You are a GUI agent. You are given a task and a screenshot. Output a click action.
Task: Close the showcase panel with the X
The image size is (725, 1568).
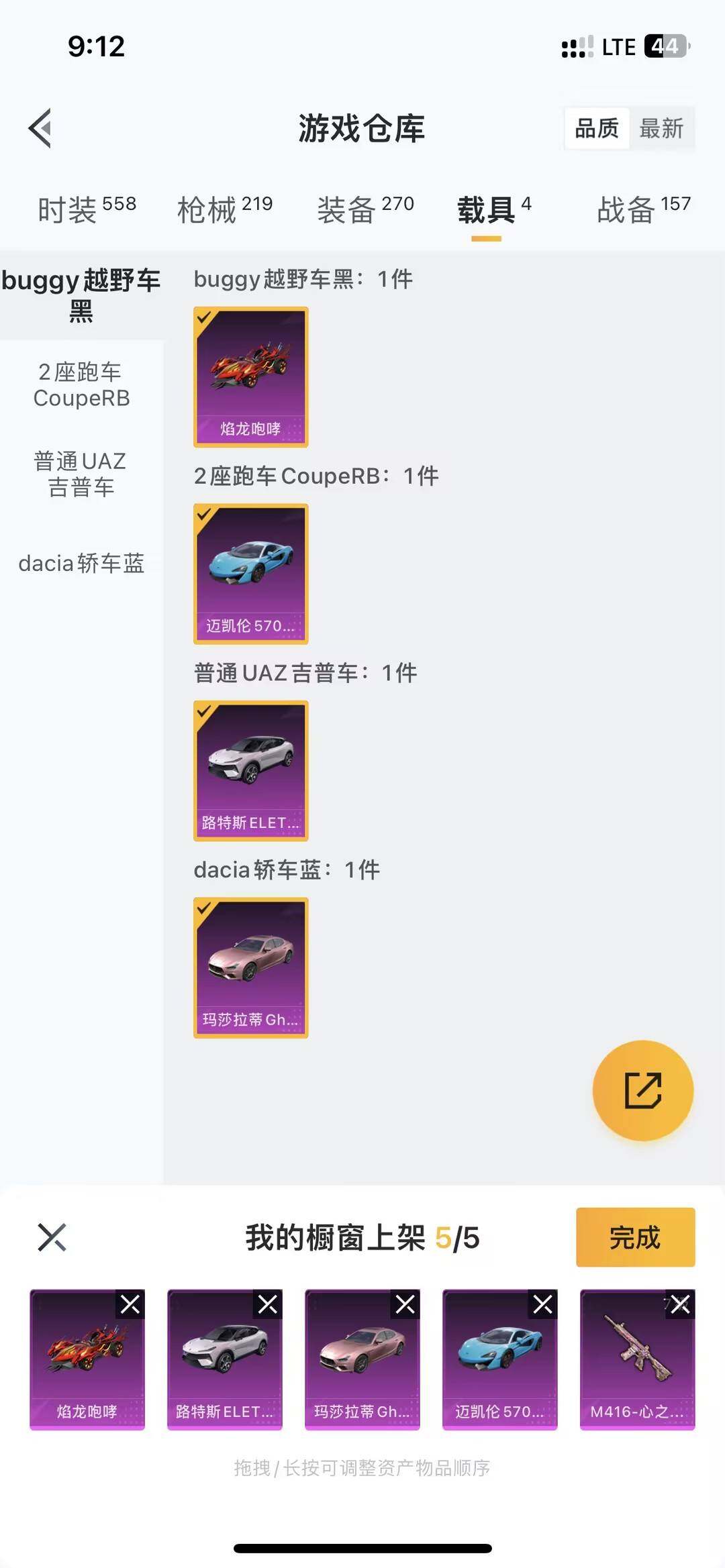coord(52,1239)
